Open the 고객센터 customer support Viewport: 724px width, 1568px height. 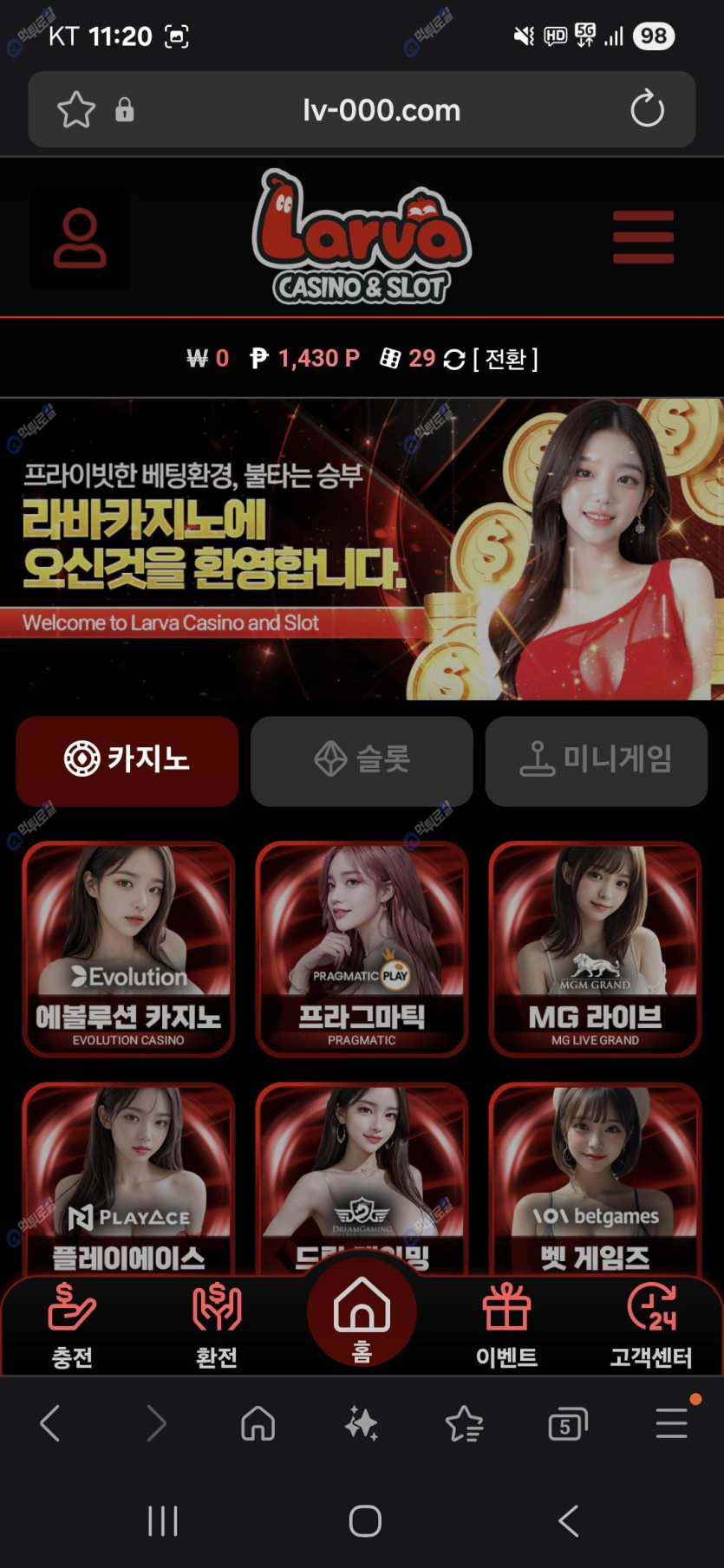[651, 1324]
